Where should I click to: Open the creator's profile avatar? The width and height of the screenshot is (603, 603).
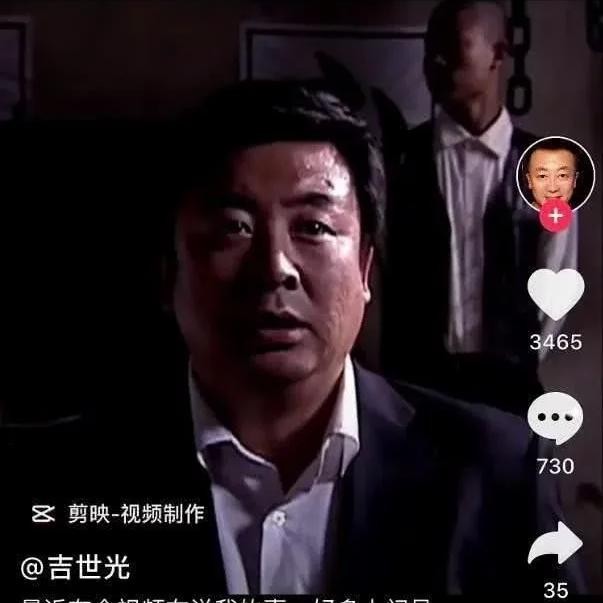pyautogui.click(x=555, y=173)
